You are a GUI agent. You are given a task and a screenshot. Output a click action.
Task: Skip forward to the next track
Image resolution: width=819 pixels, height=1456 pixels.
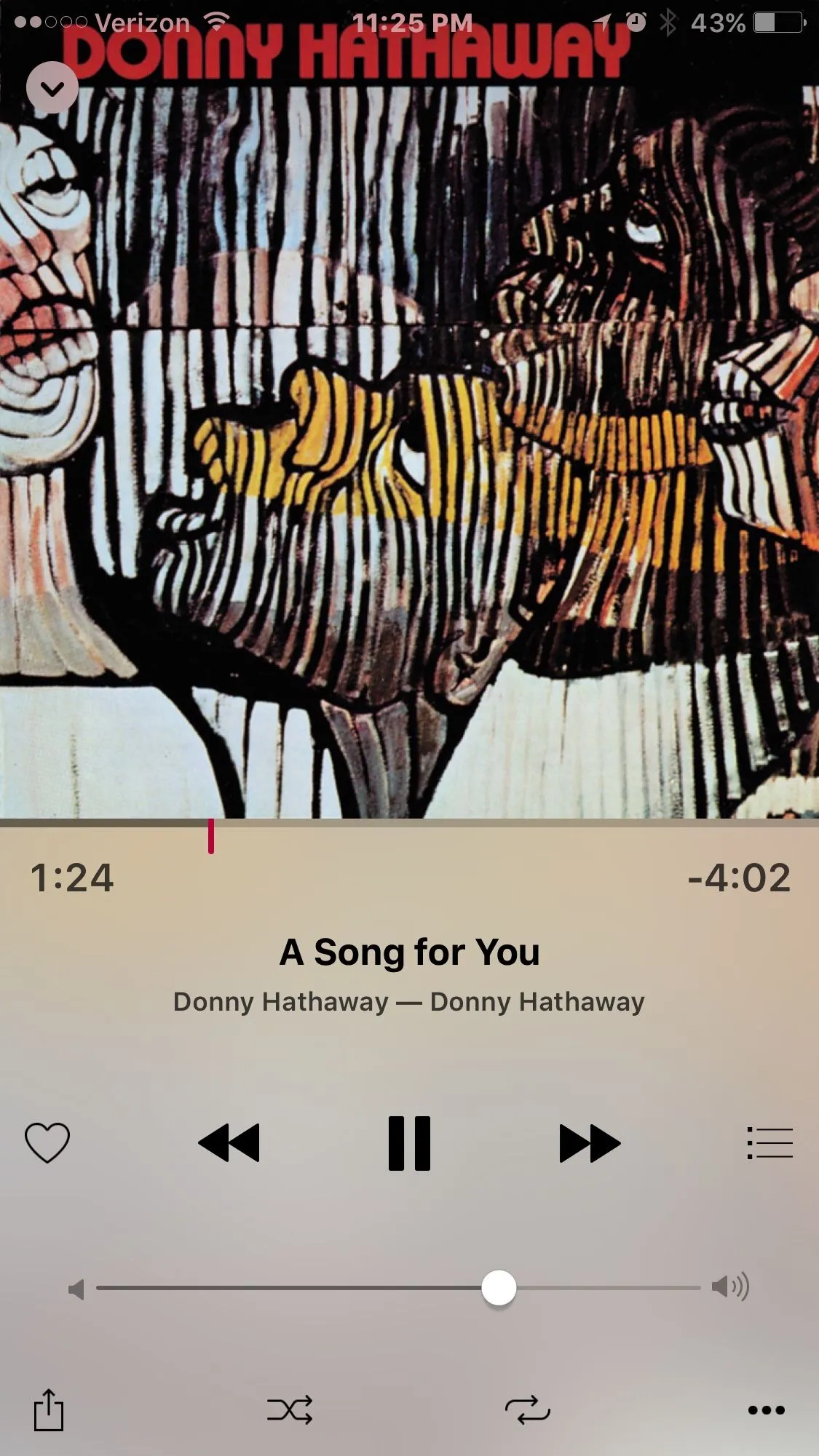point(589,1142)
